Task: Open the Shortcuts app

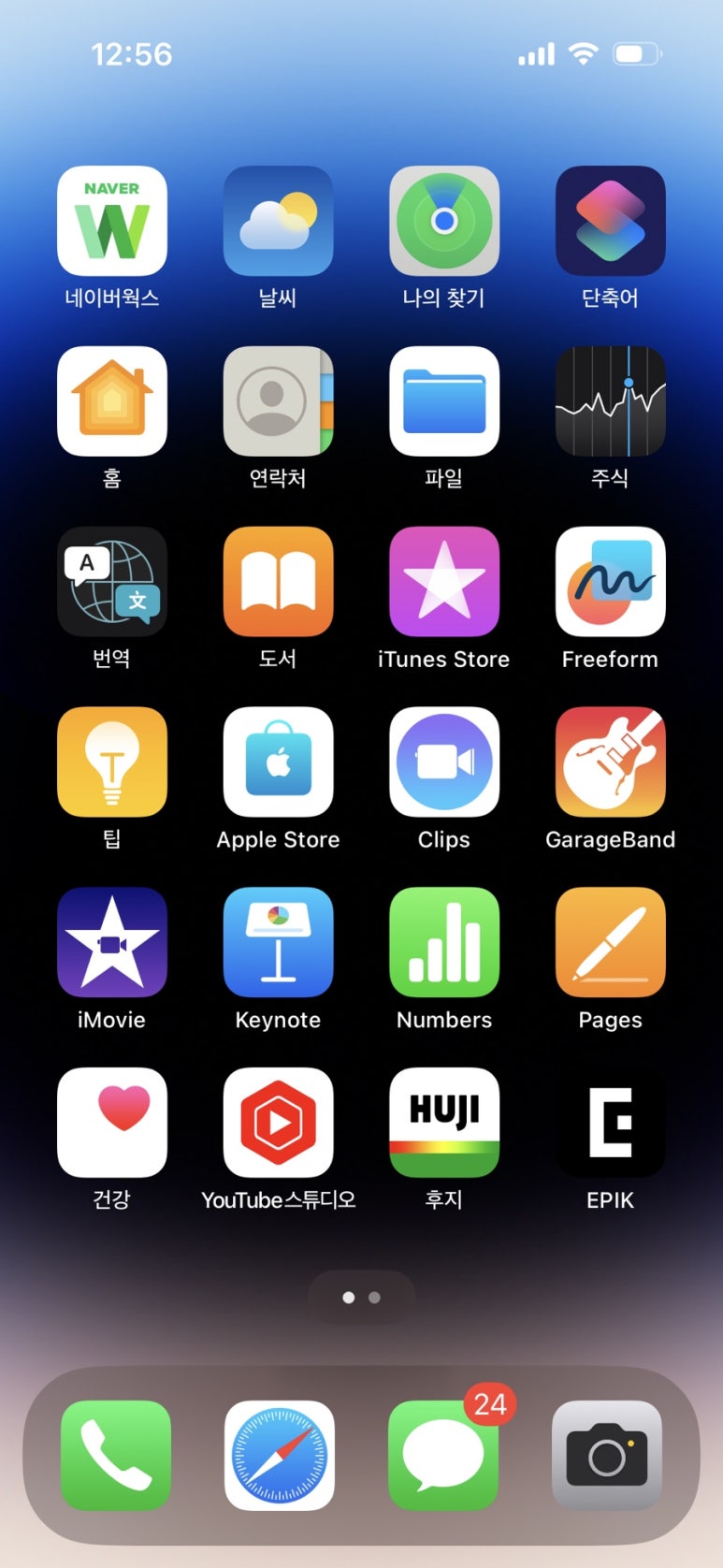Action: [610, 221]
